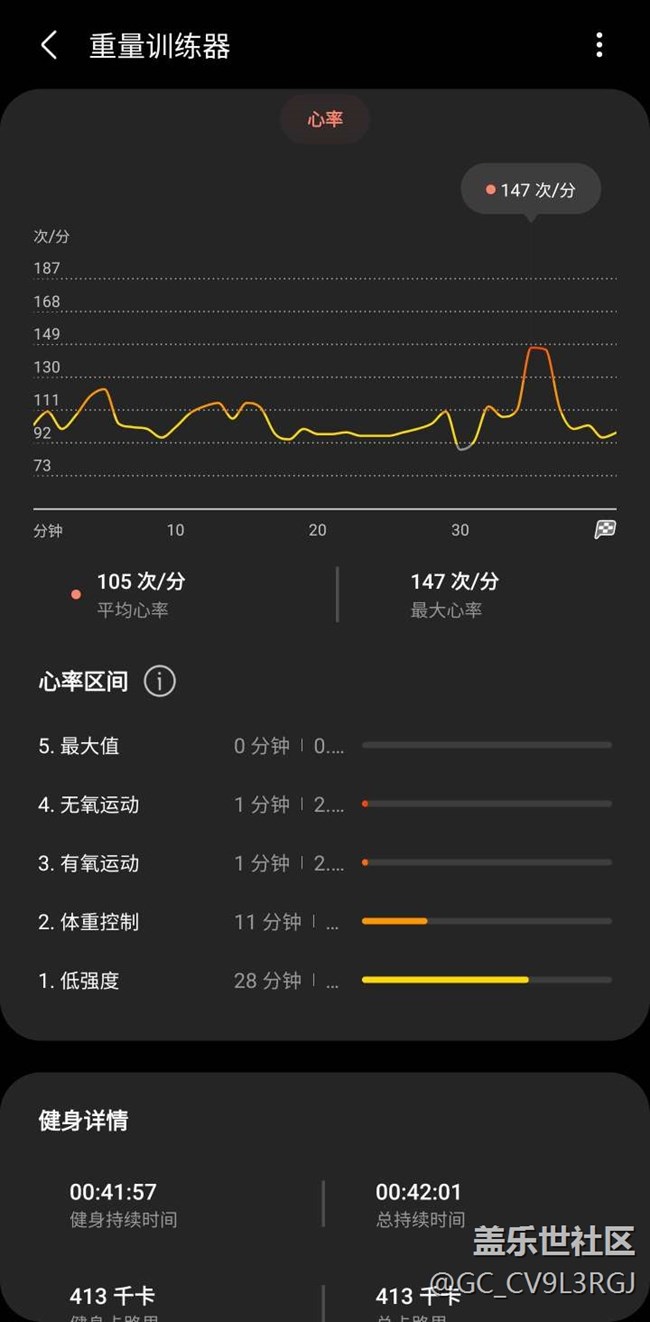Viewport: 650px width, 1322px height.
Task: Open the 心率区间 info icon
Action: pyautogui.click(x=160, y=682)
